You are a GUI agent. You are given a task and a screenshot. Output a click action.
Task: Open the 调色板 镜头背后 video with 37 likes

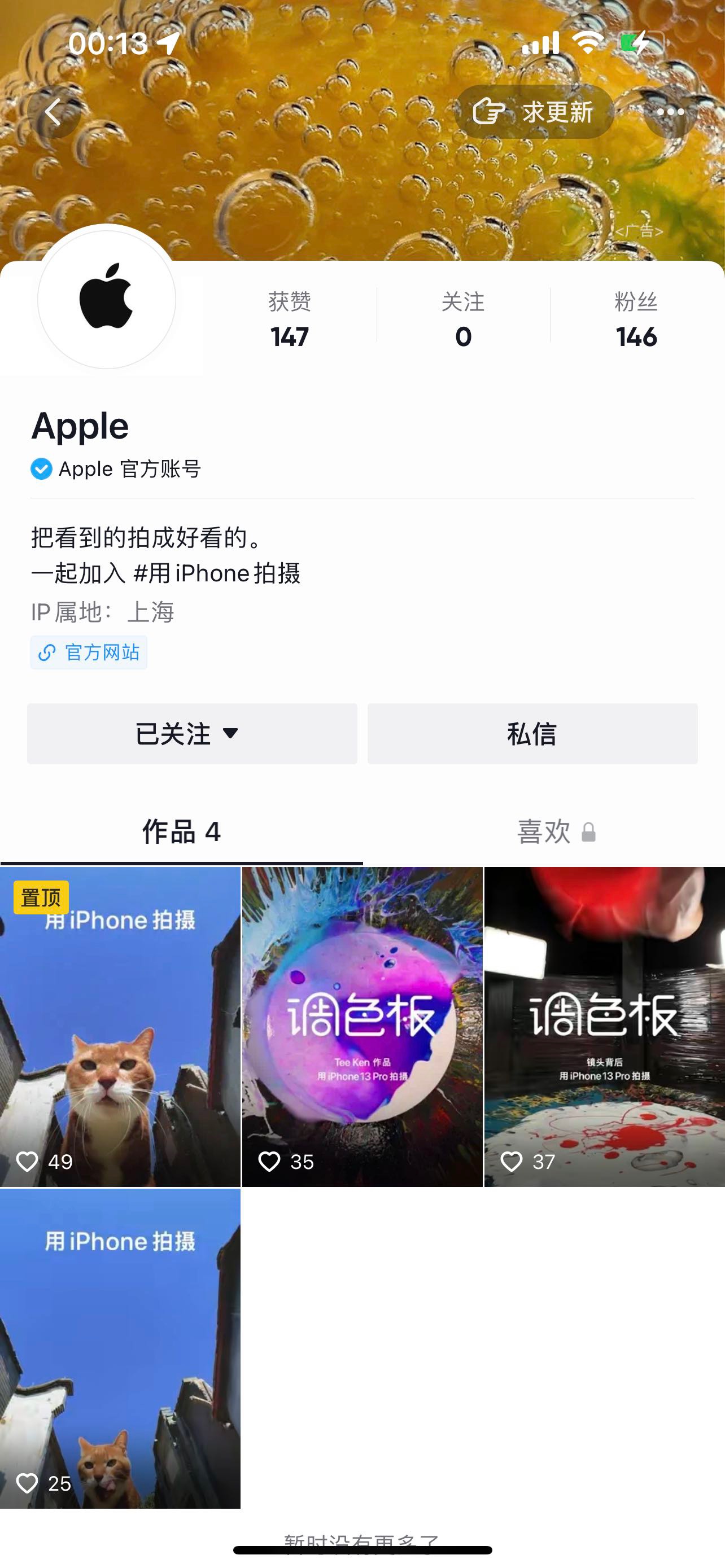pyautogui.click(x=605, y=1026)
